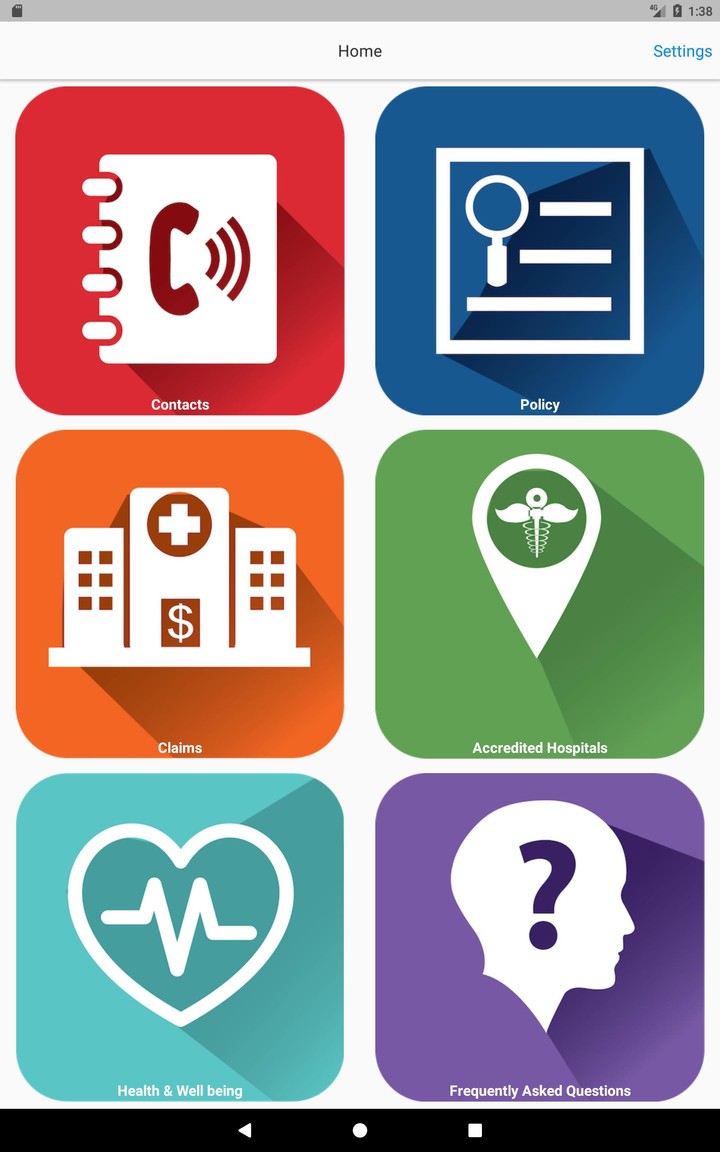The height and width of the screenshot is (1152, 720).
Task: Go to the device home screen
Action: point(360,1130)
